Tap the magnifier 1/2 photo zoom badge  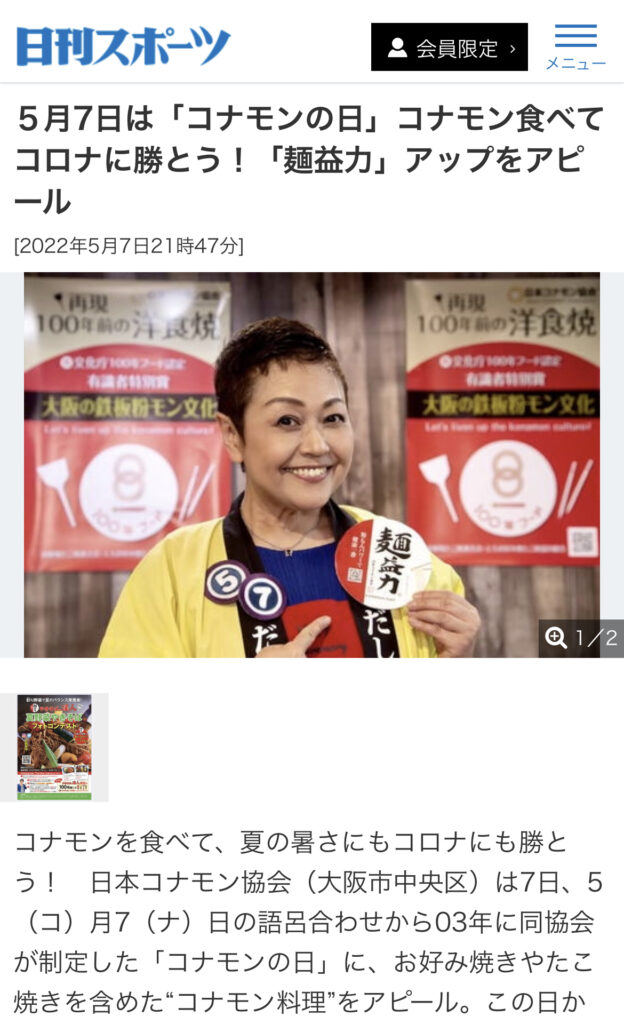click(x=580, y=638)
